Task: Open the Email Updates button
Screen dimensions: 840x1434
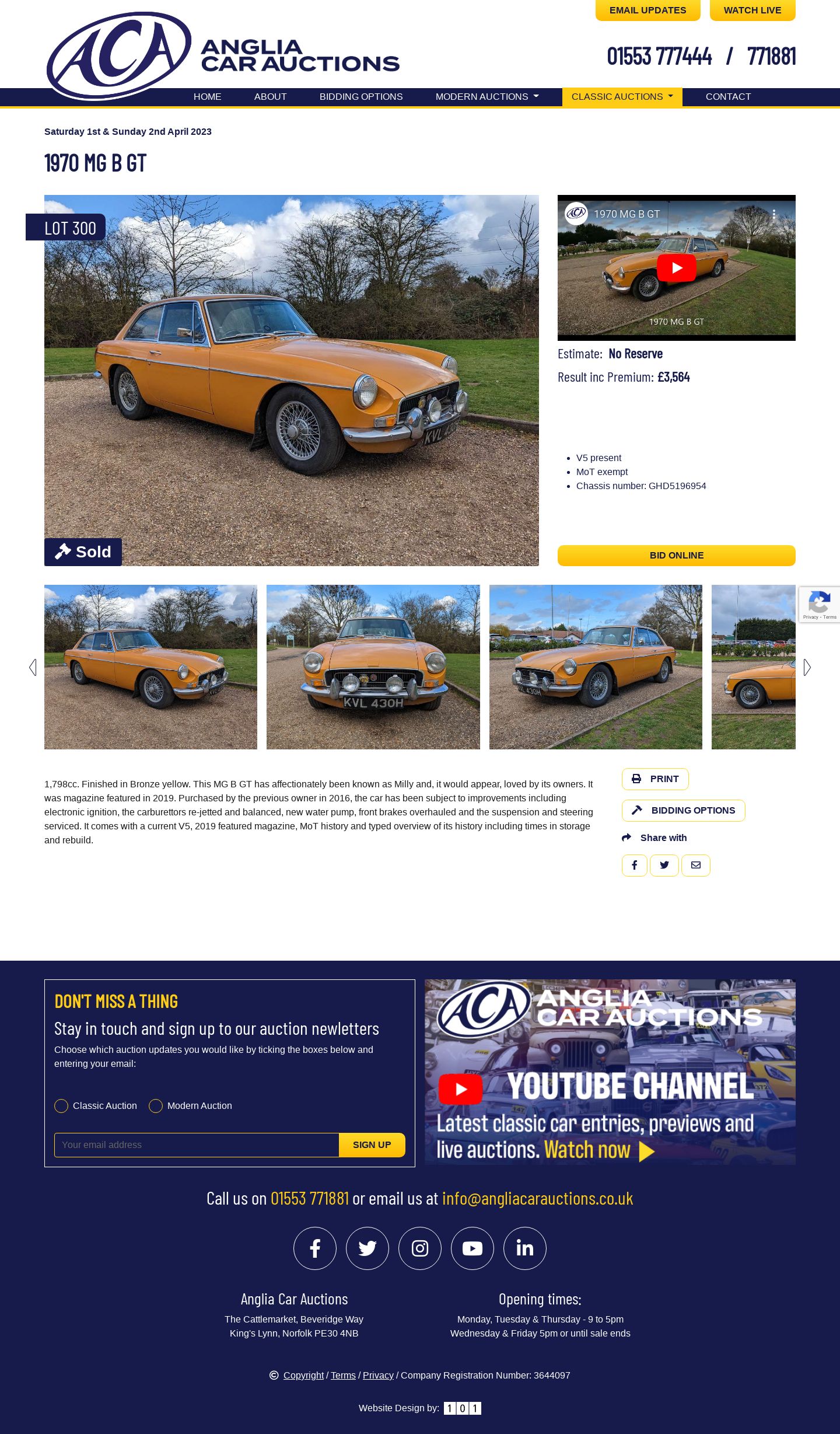Action: [647, 11]
